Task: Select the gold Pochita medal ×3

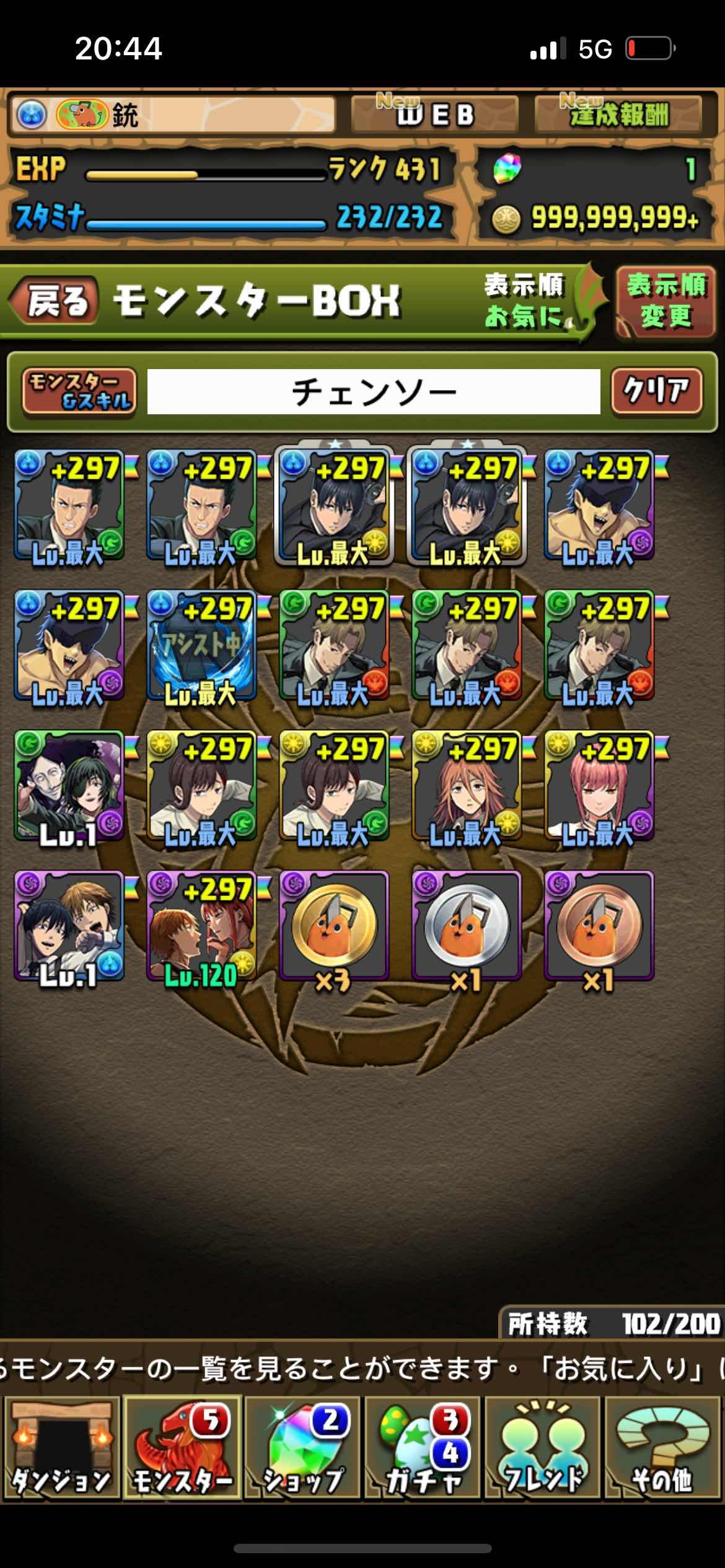Action: click(x=334, y=925)
